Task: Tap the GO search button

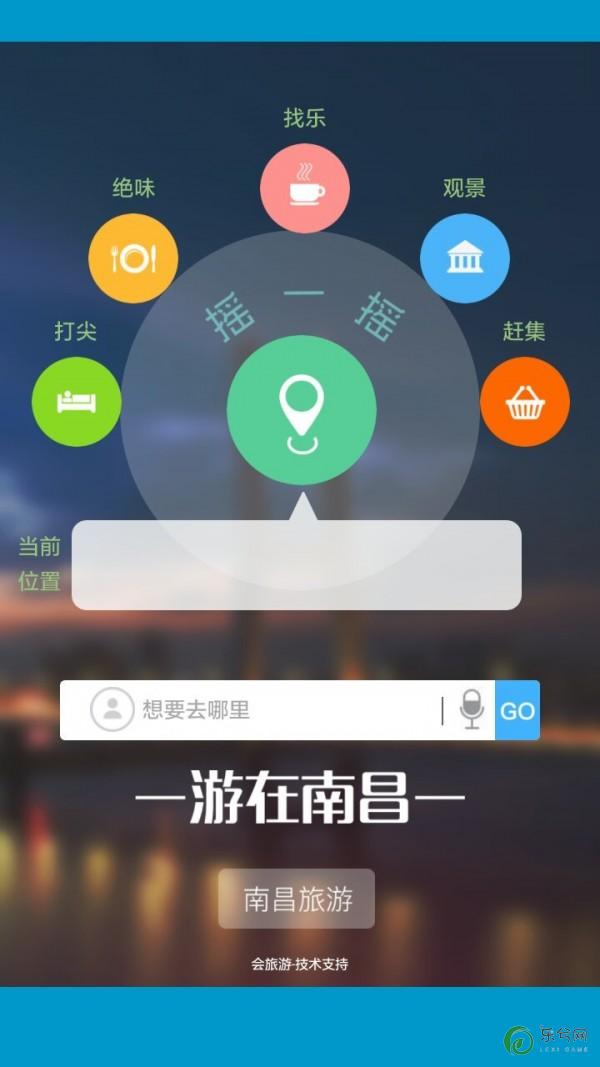Action: coord(517,711)
